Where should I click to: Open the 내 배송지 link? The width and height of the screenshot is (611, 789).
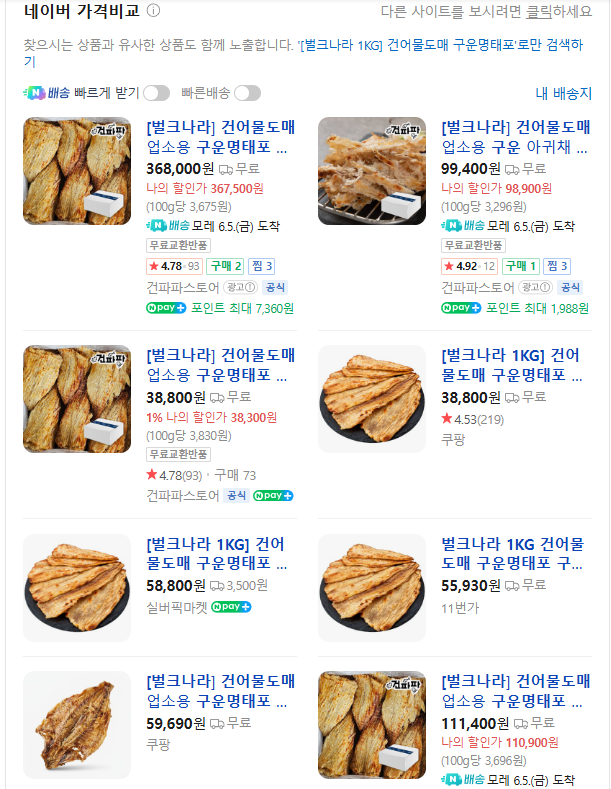563,93
